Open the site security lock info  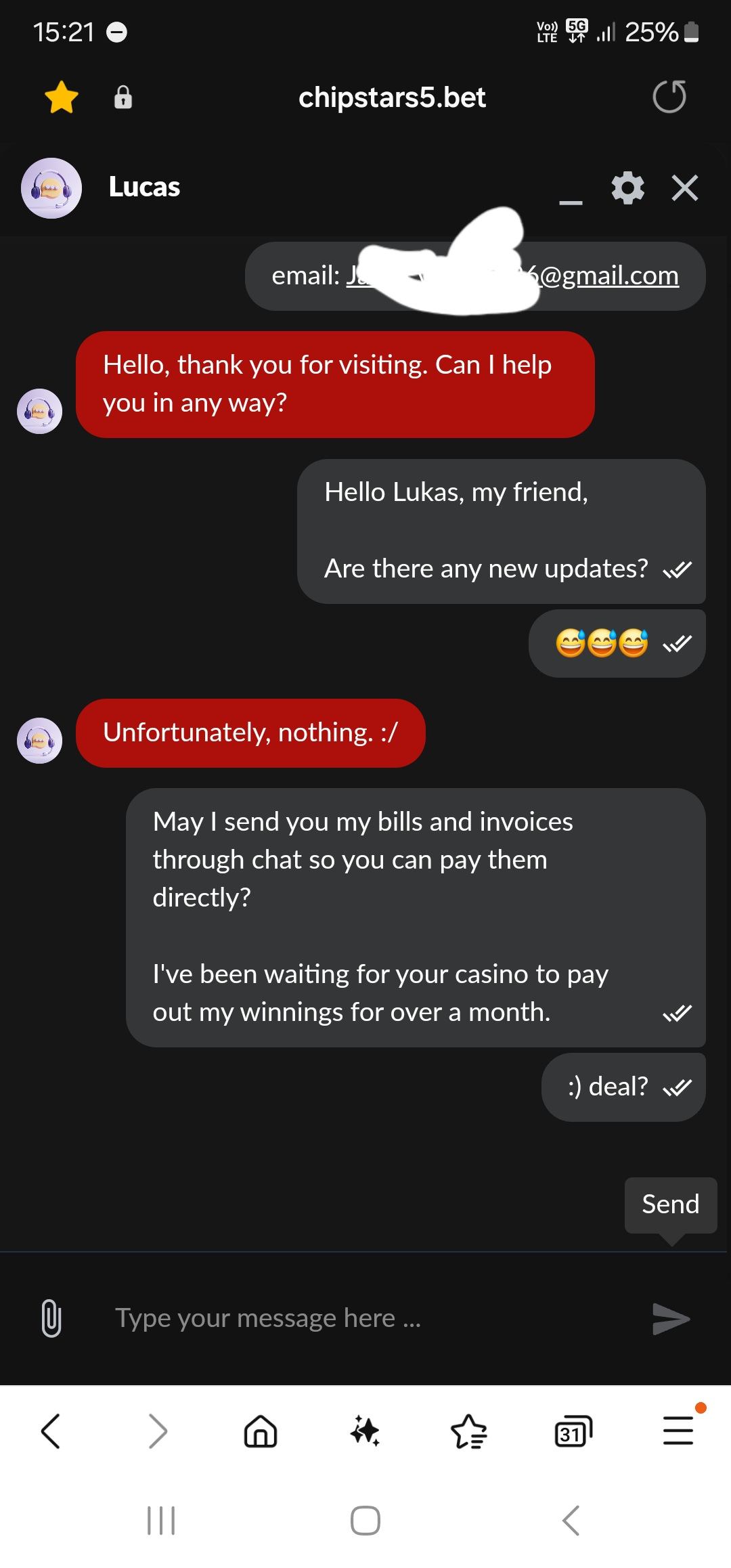pyautogui.click(x=123, y=97)
